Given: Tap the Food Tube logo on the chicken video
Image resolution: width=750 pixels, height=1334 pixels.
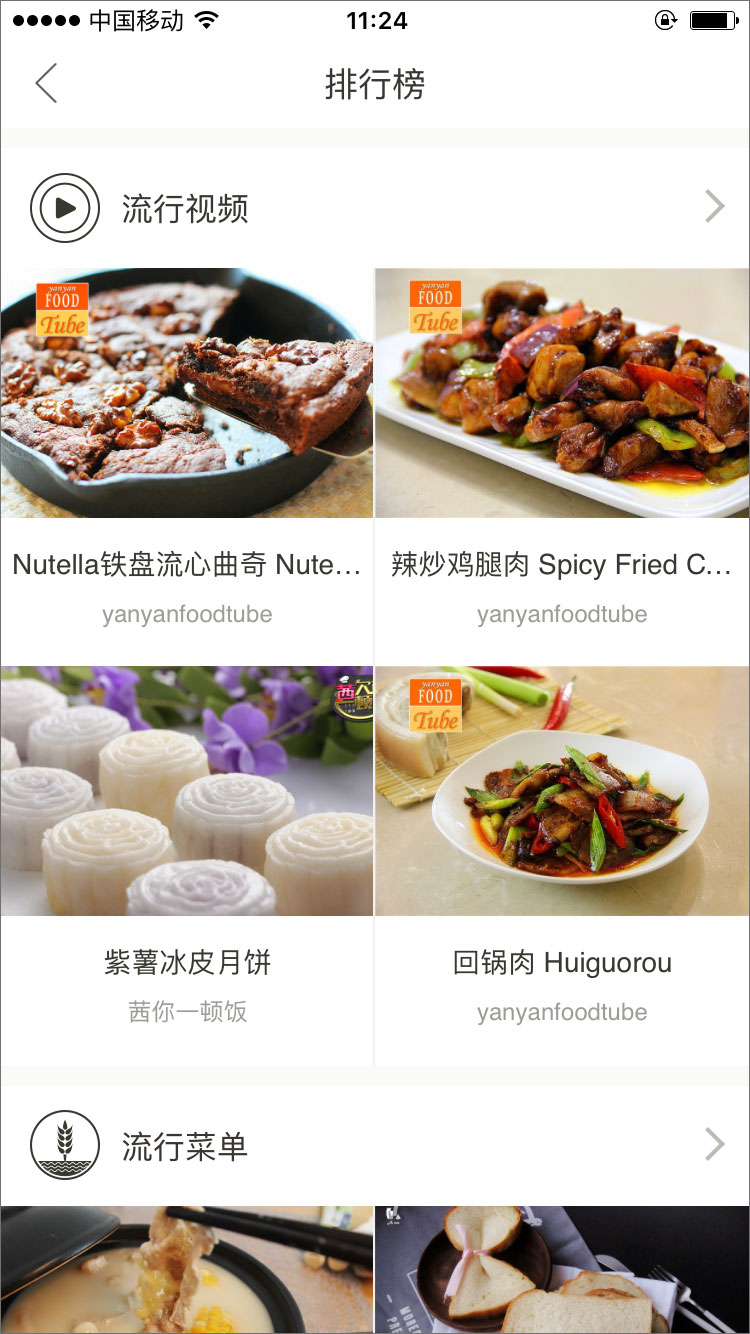Looking at the screenshot, I should click(434, 306).
